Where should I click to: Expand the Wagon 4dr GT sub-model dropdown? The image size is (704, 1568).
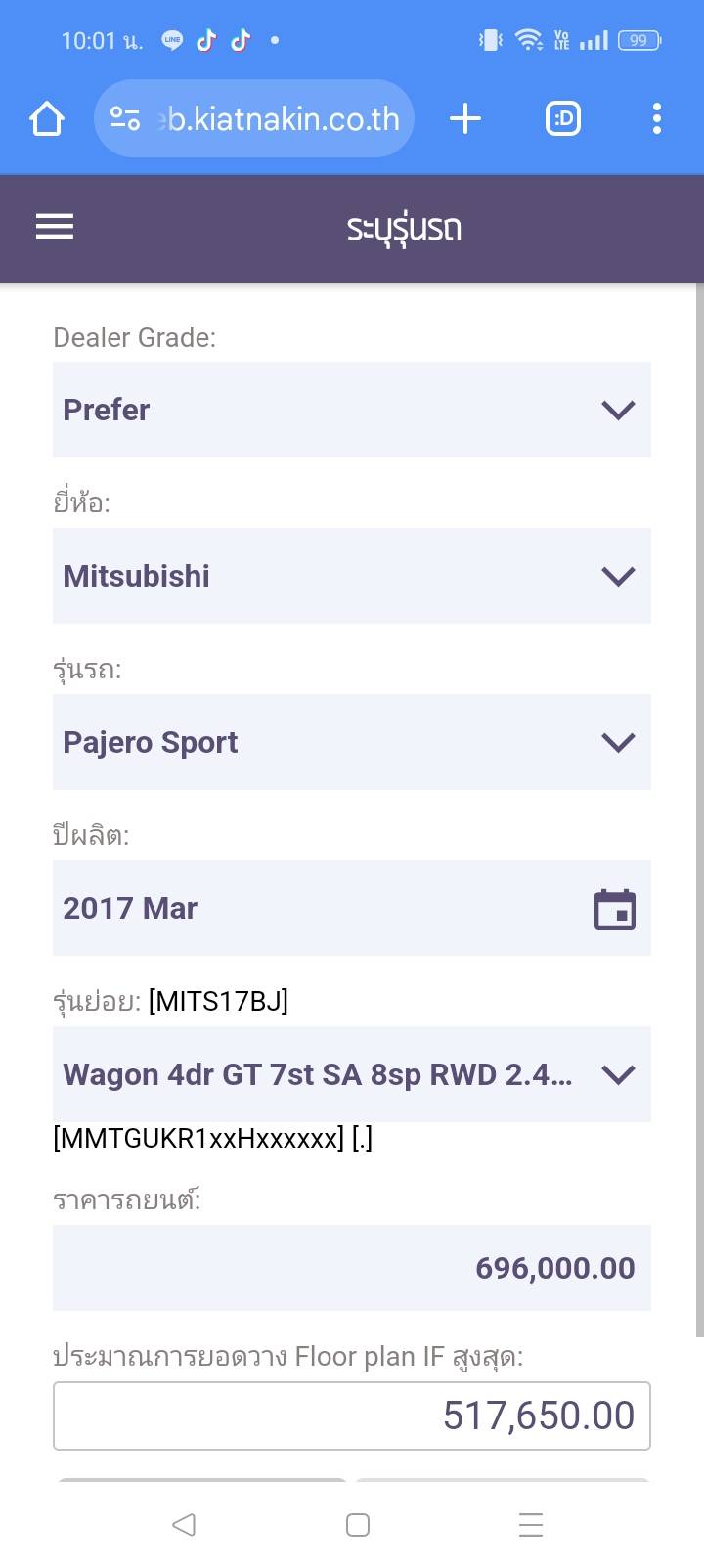tap(351, 1074)
